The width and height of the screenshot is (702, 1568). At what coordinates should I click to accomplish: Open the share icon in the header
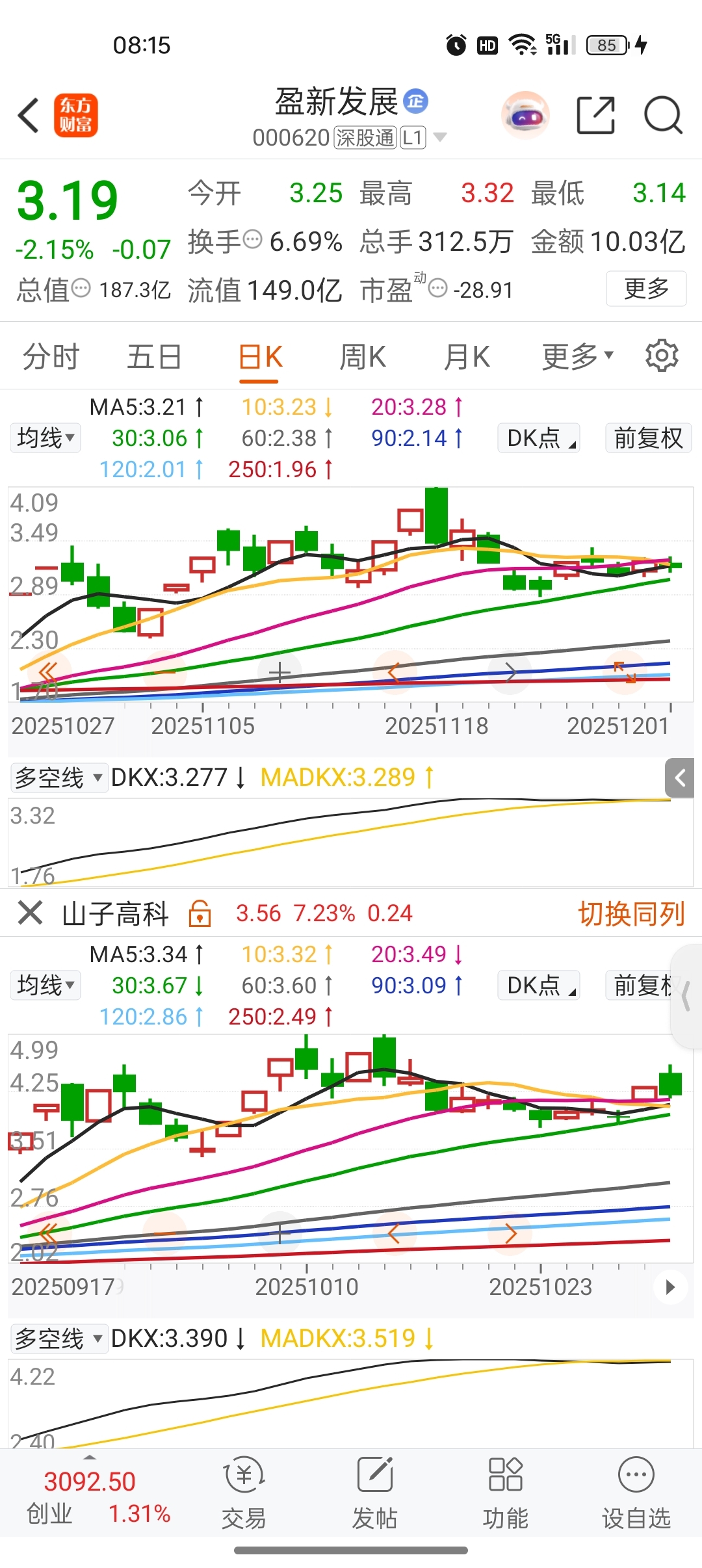click(595, 116)
